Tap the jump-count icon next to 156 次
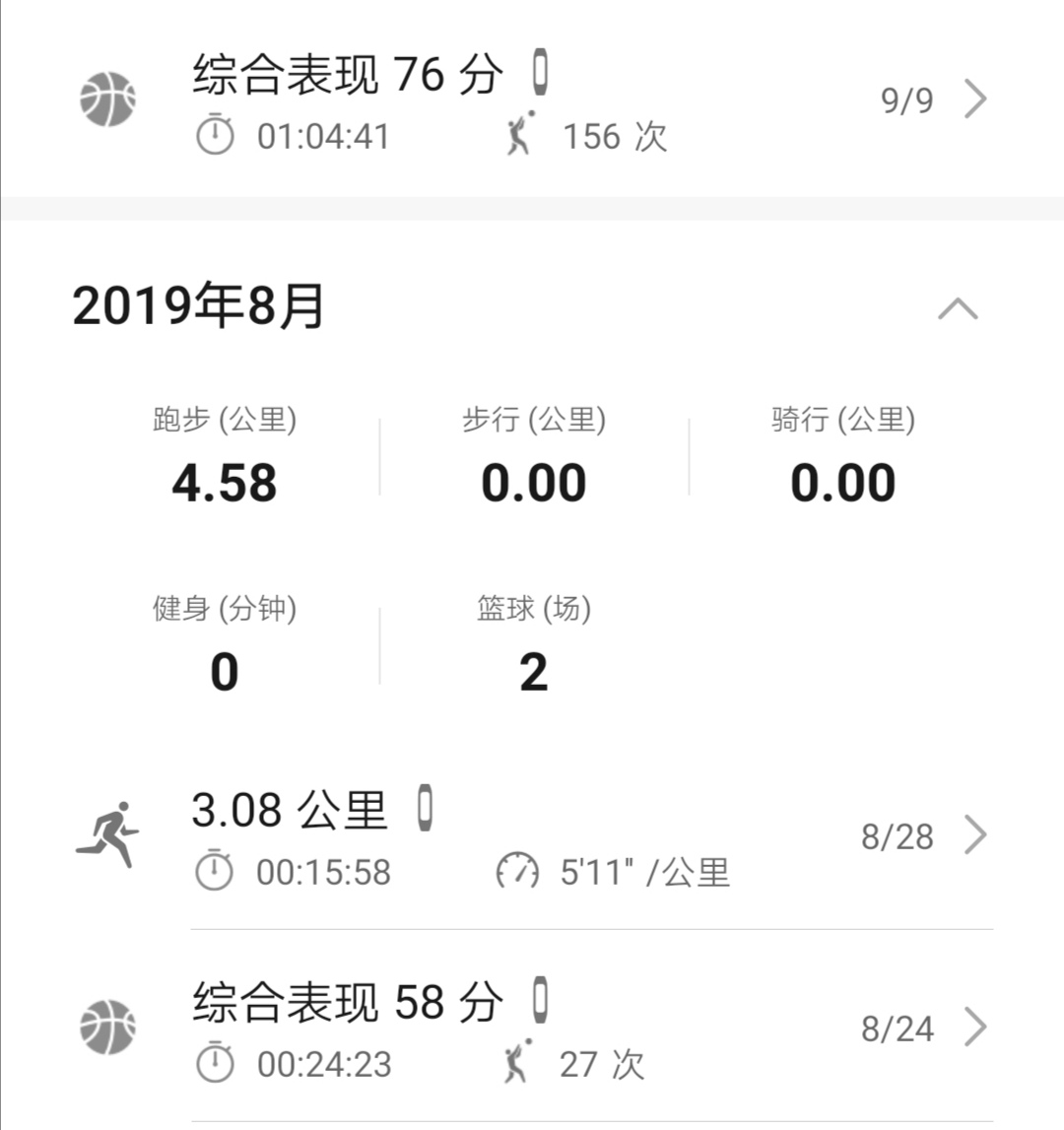This screenshot has width=1064, height=1130. 517,136
